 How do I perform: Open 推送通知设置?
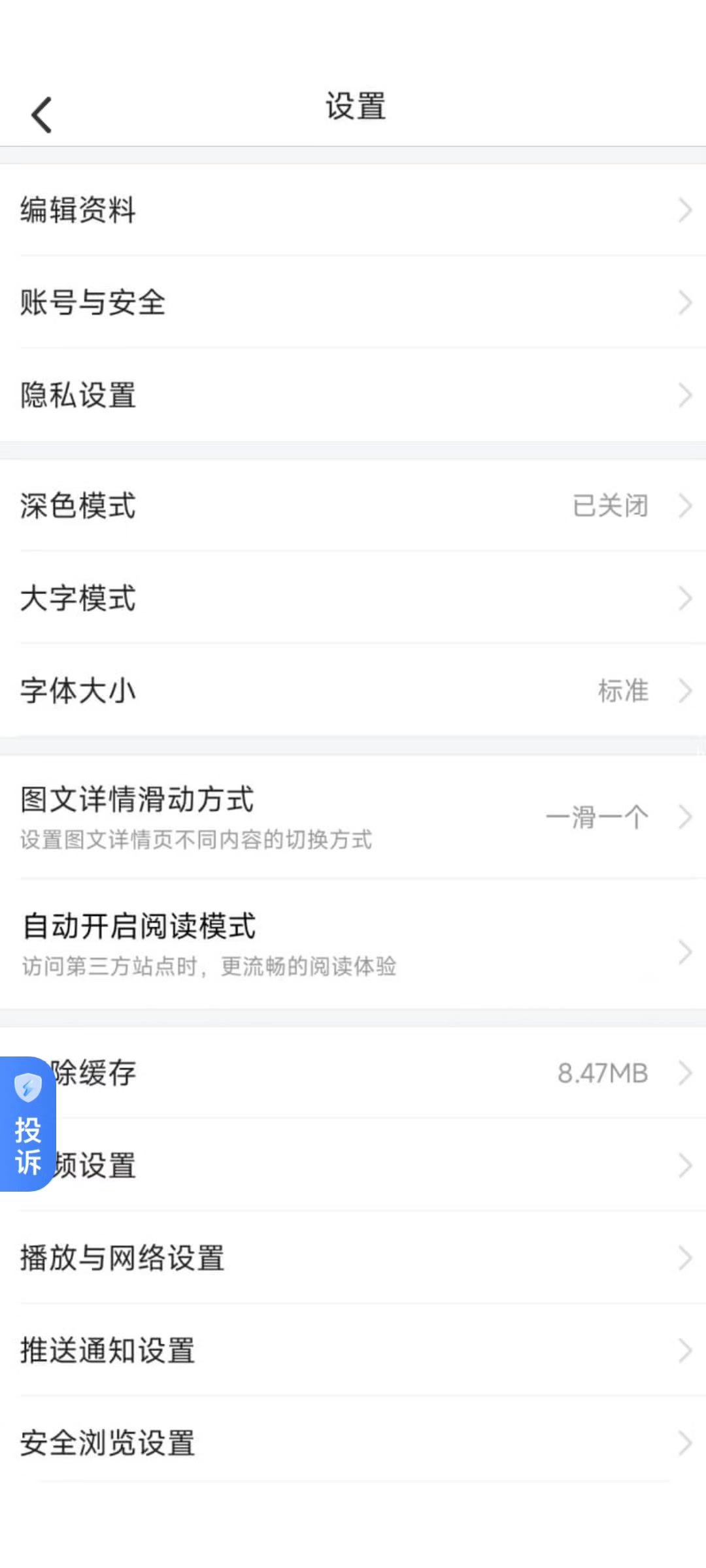353,1351
